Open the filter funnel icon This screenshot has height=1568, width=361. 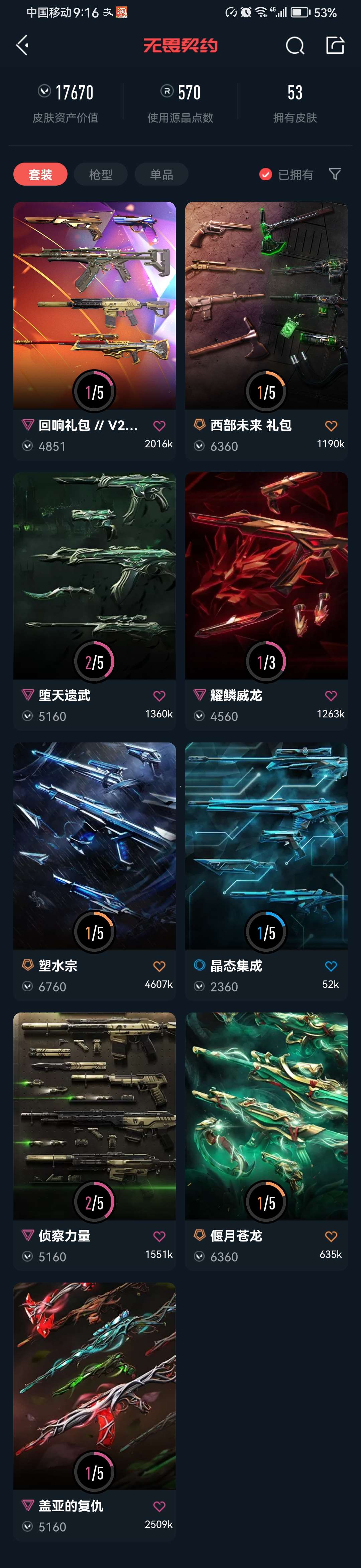(335, 174)
